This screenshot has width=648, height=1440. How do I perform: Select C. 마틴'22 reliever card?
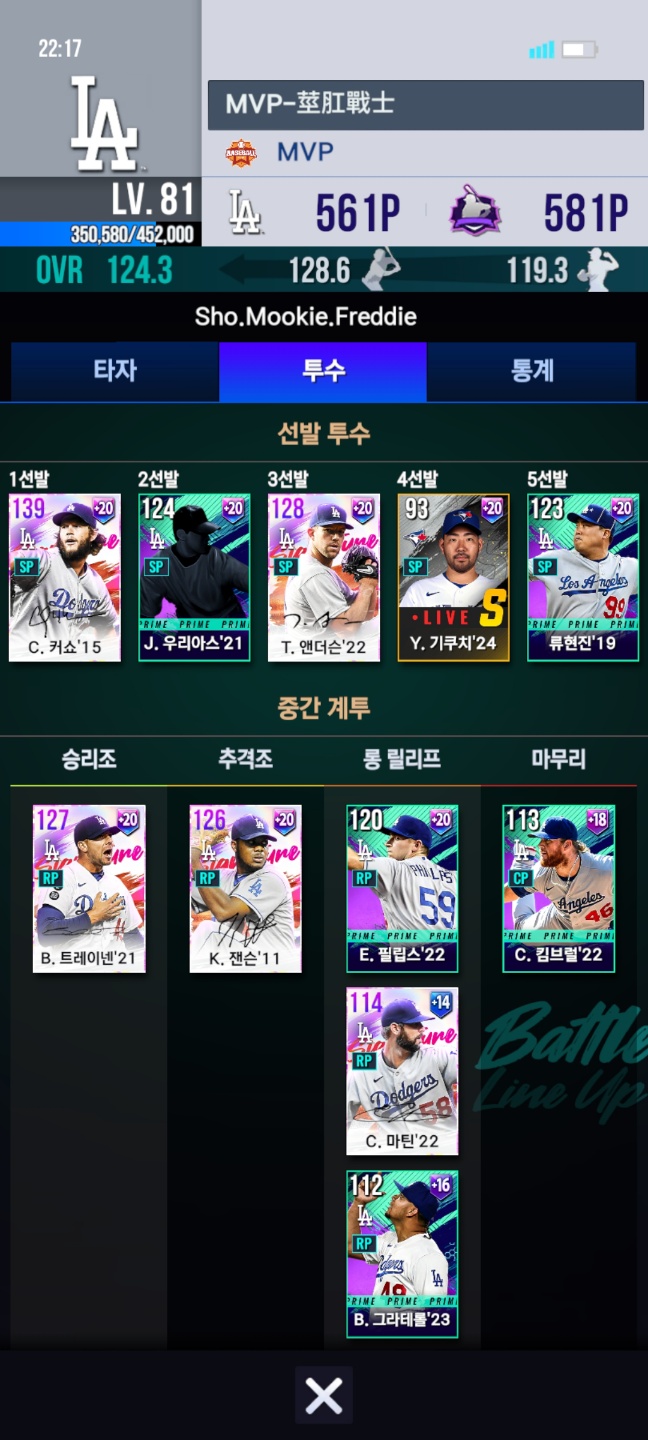[x=402, y=1072]
